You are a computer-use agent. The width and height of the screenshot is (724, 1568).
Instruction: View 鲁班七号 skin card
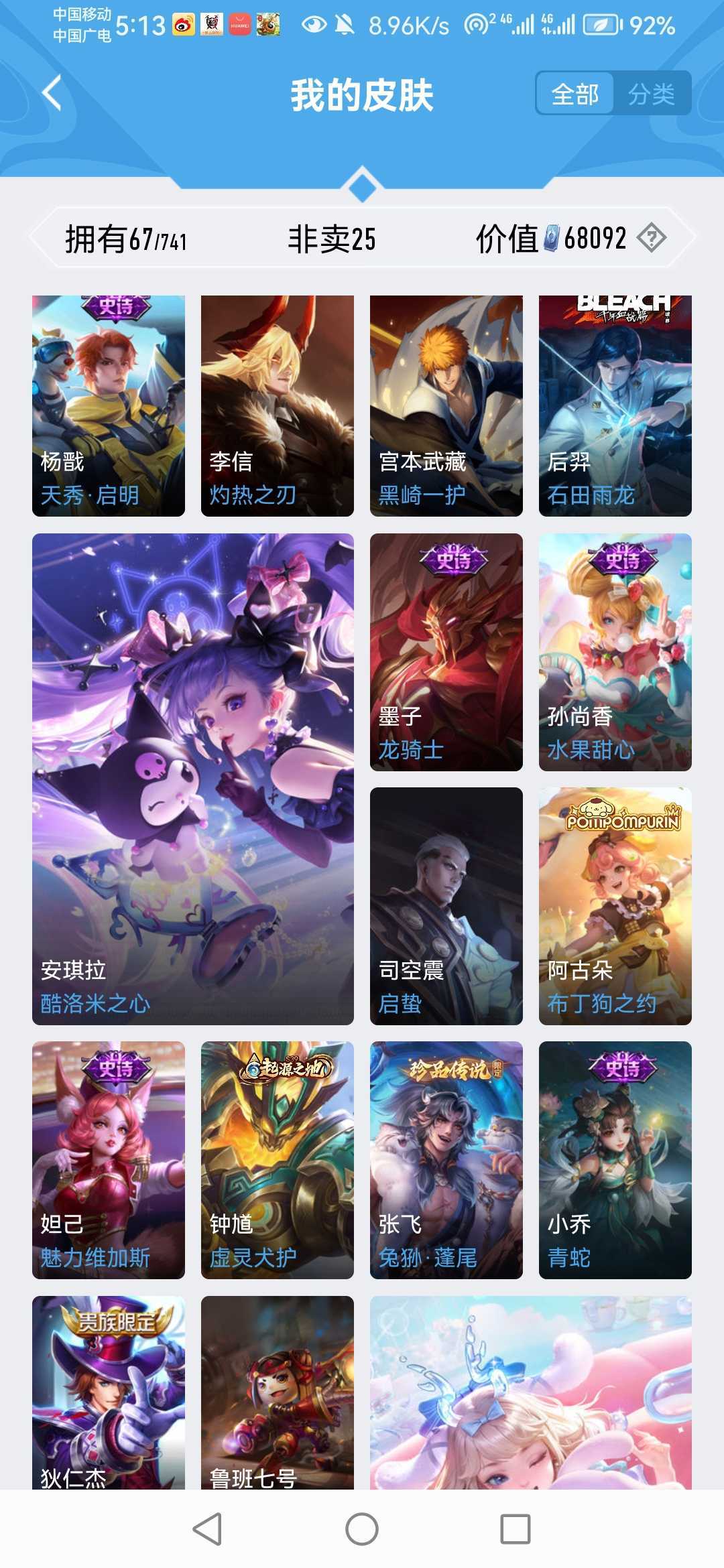point(278,1392)
